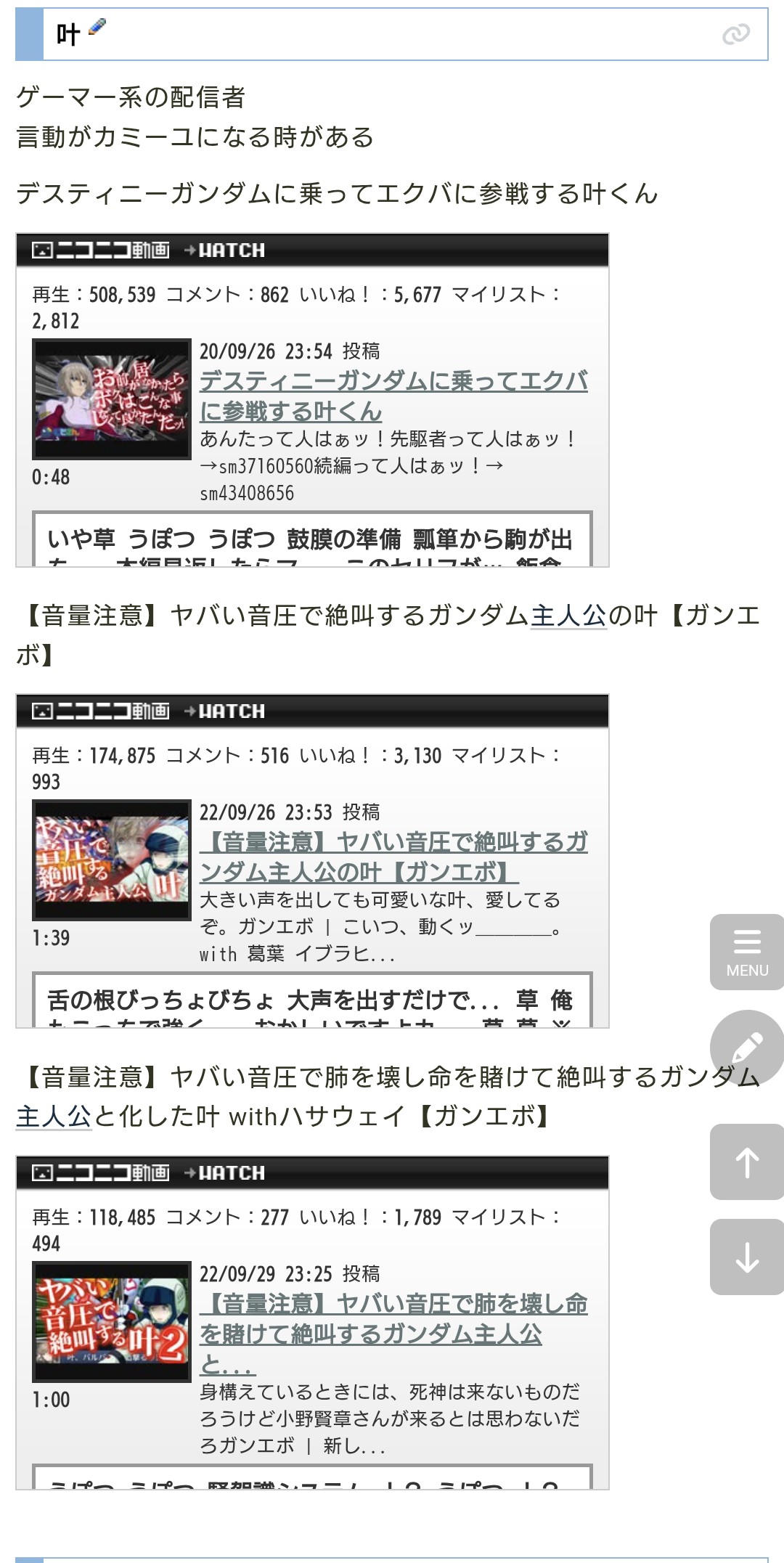The width and height of the screenshot is (784, 1563).
Task: Open the ヤバい音圧で絶叫するガンダム主人公の叶 video link
Action: (393, 857)
